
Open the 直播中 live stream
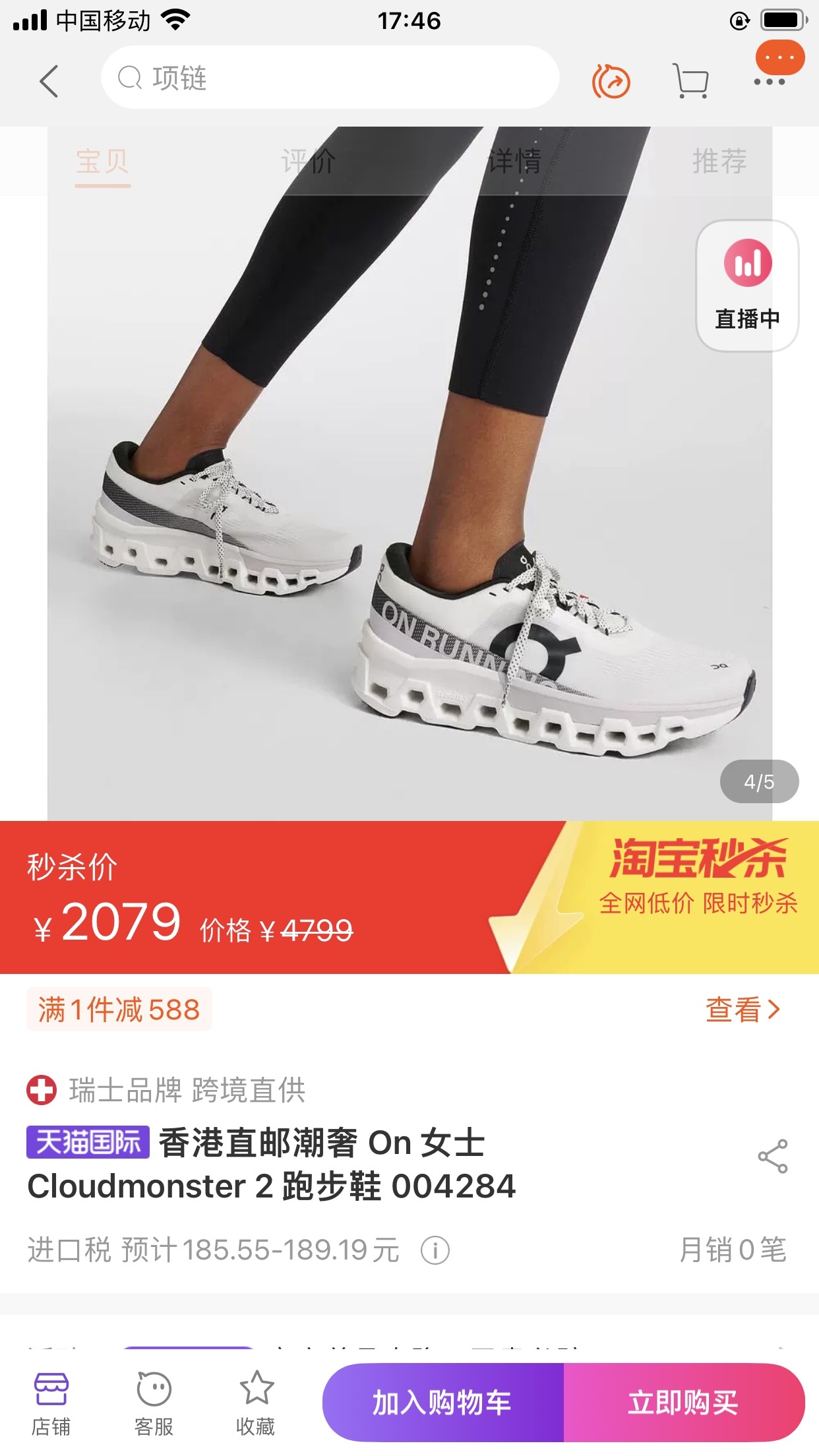coord(747,286)
